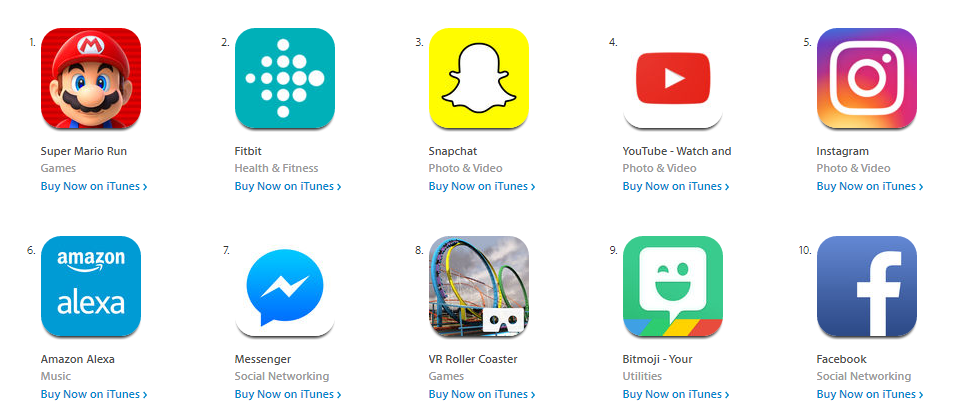Tap Buy Now on iTunes under Bitmoji
This screenshot has height=420, width=961.
675,394
